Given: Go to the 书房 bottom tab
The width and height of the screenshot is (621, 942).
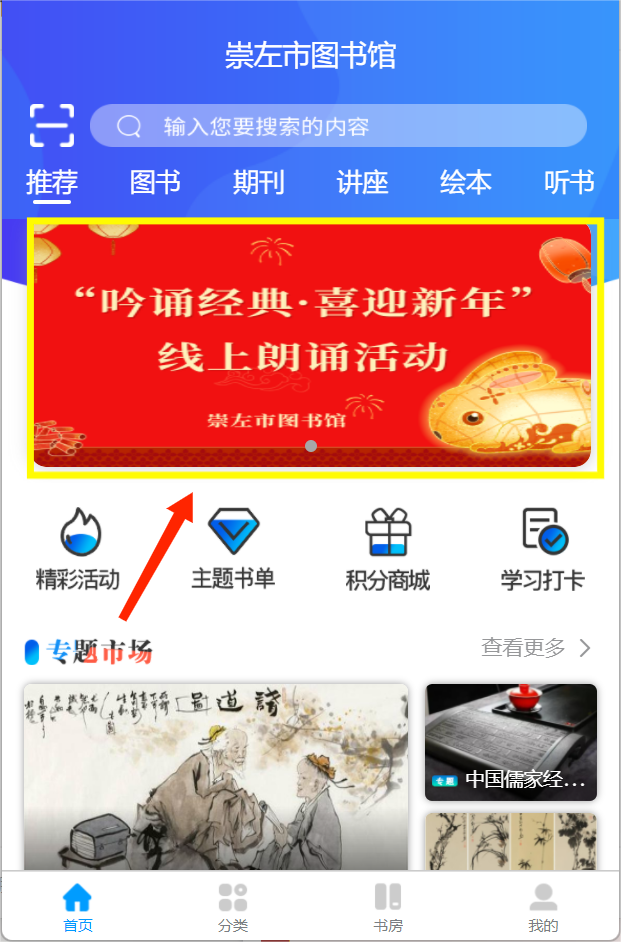Looking at the screenshot, I should click(388, 907).
